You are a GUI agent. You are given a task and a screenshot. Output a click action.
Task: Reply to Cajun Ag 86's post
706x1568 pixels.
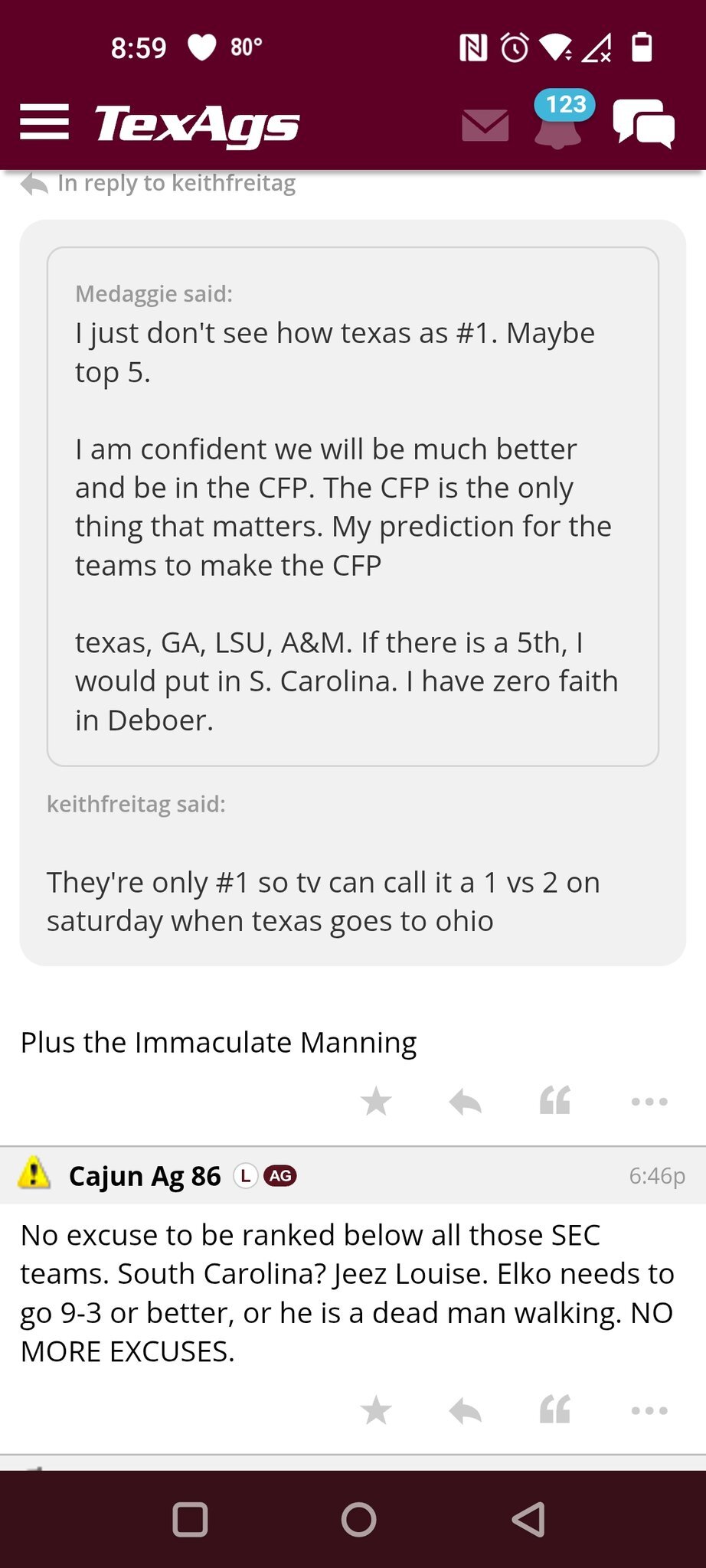[465, 1410]
